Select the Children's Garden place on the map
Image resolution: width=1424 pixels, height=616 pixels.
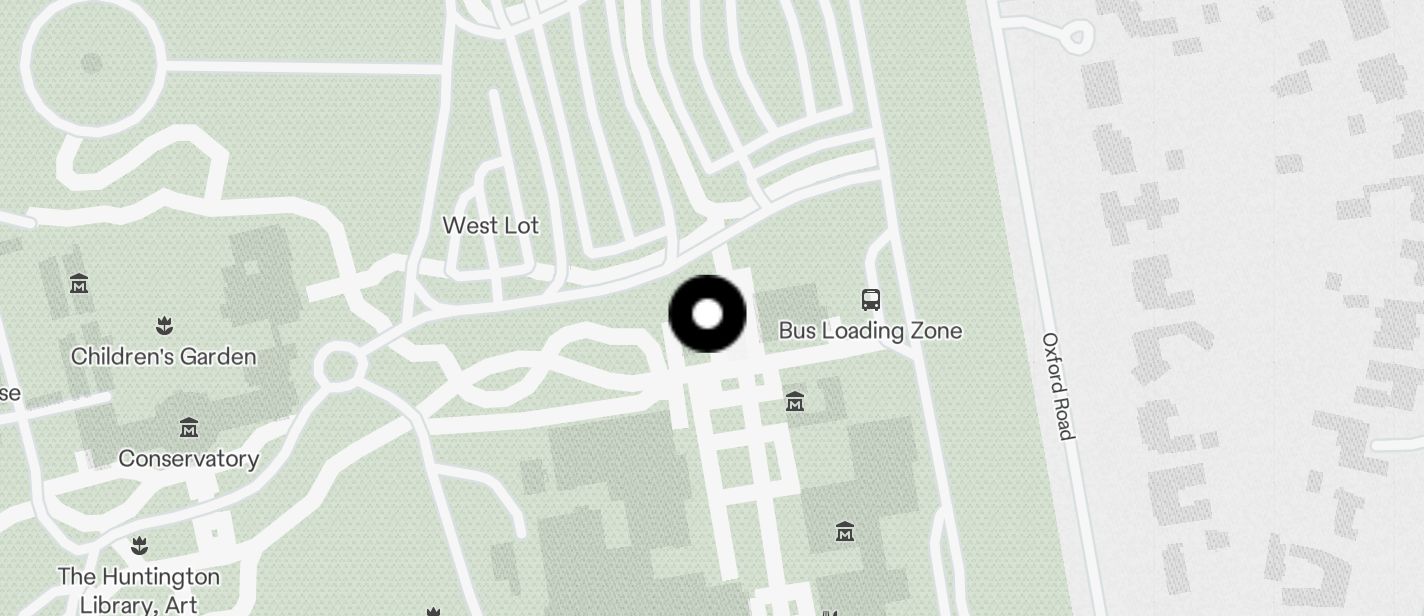[x=163, y=326]
